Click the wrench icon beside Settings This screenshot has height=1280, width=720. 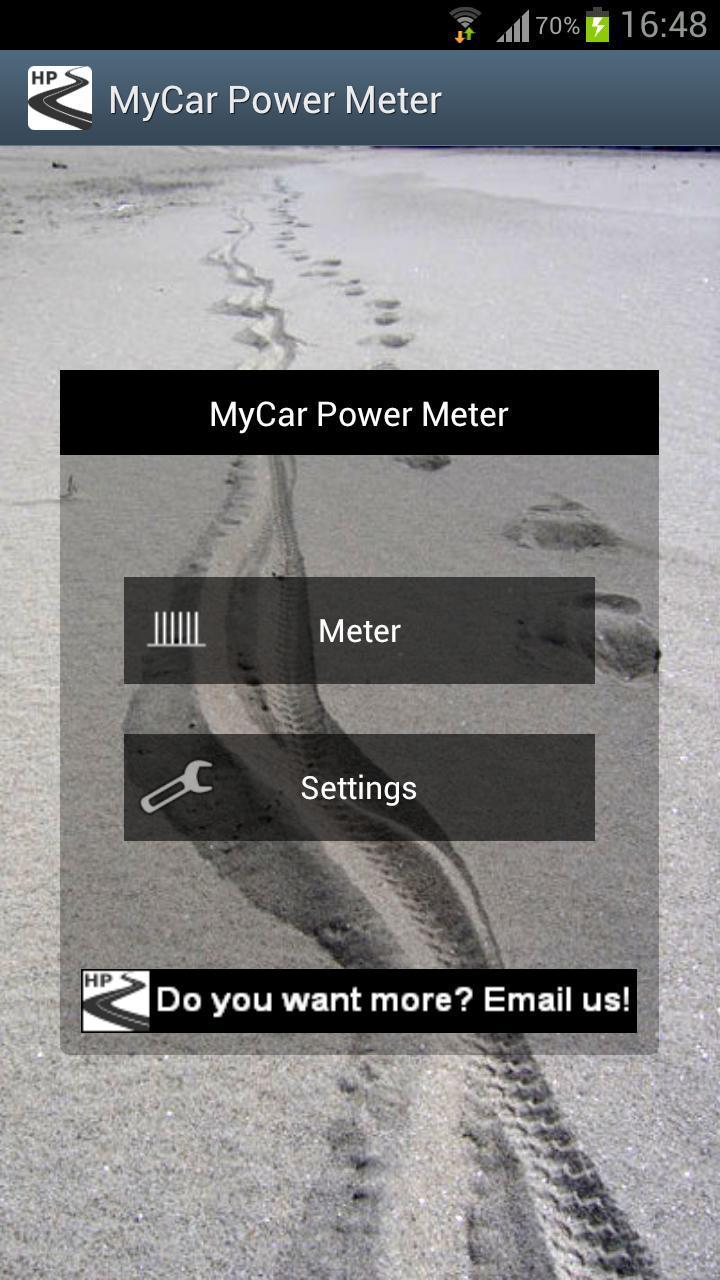(x=180, y=787)
